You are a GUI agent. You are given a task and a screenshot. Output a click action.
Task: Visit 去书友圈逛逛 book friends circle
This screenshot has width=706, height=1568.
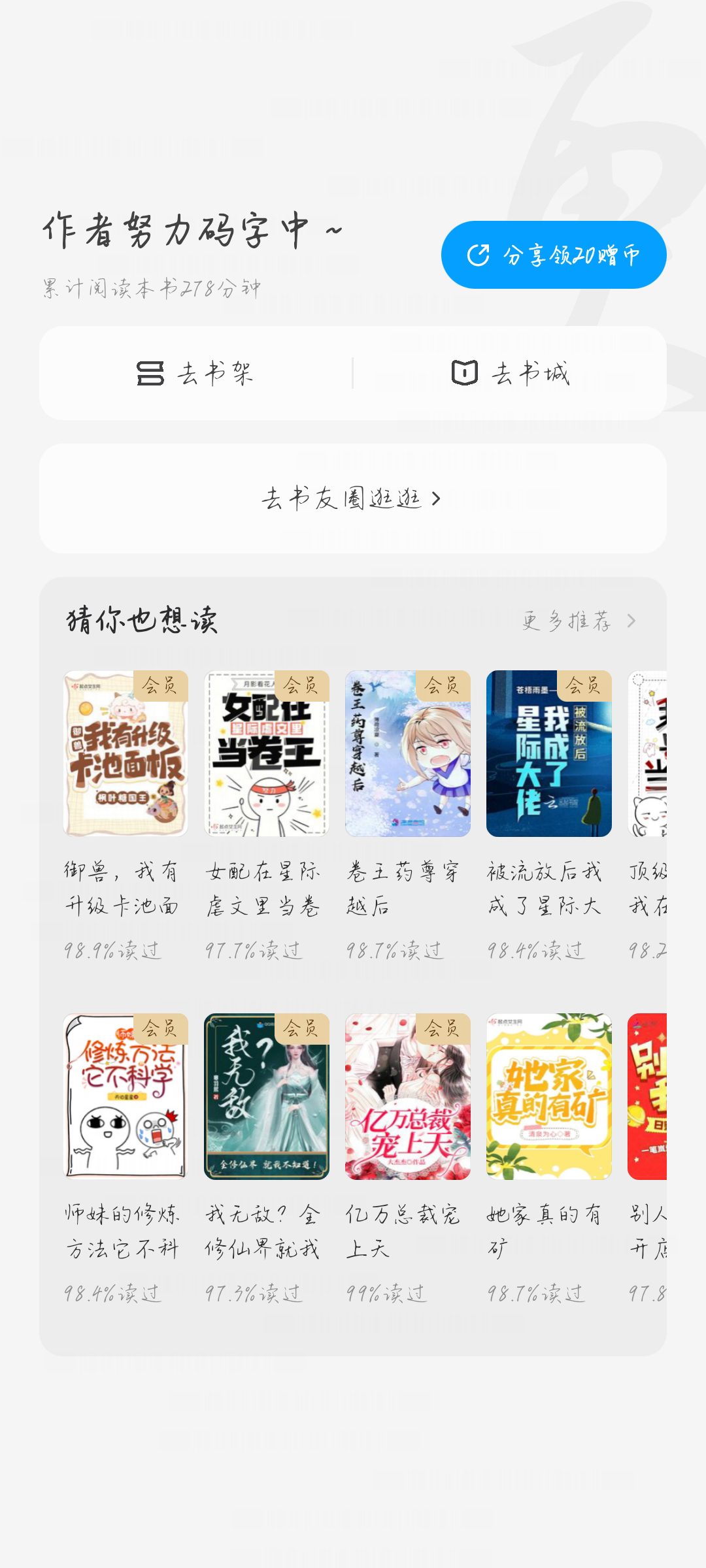[x=352, y=498]
